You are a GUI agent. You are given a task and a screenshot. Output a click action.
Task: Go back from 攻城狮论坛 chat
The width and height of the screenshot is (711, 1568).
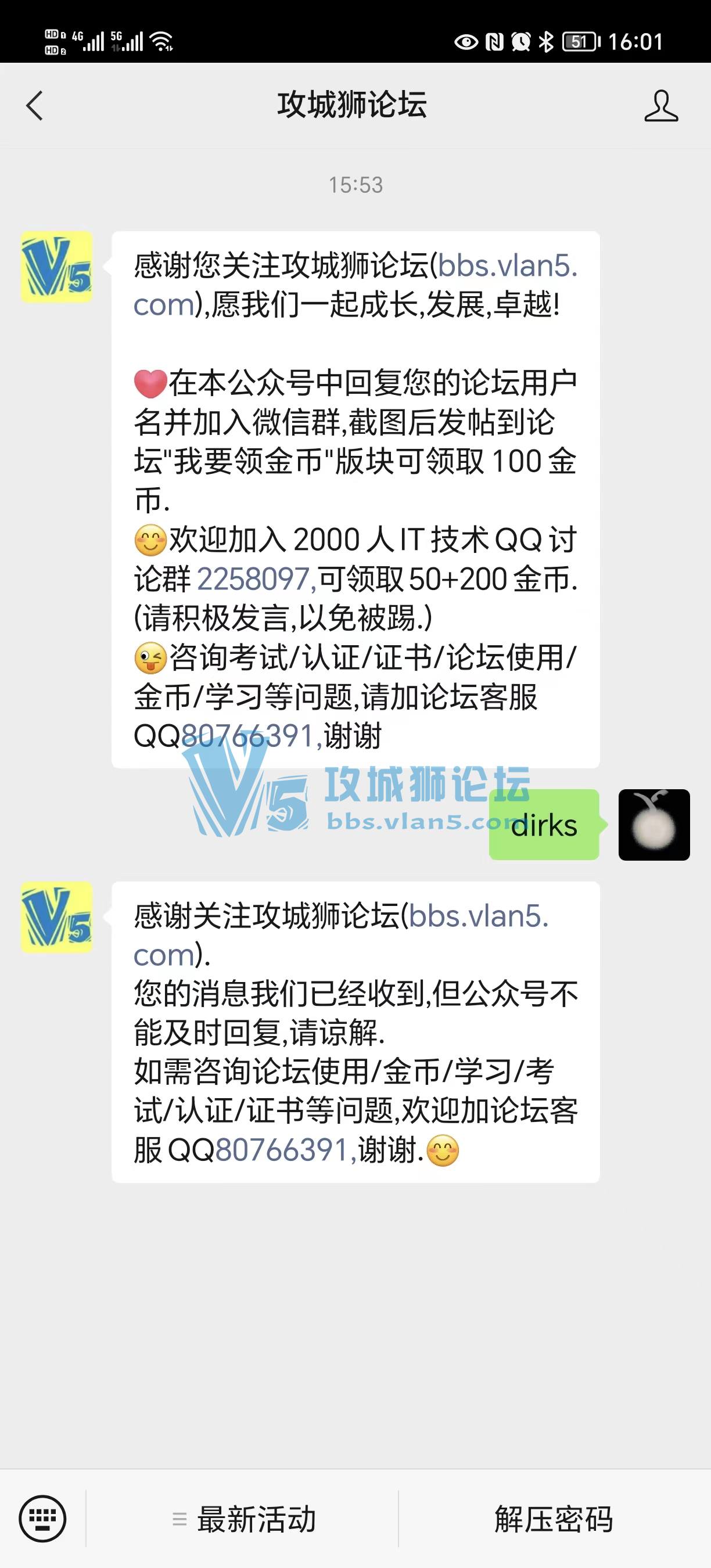click(x=35, y=105)
